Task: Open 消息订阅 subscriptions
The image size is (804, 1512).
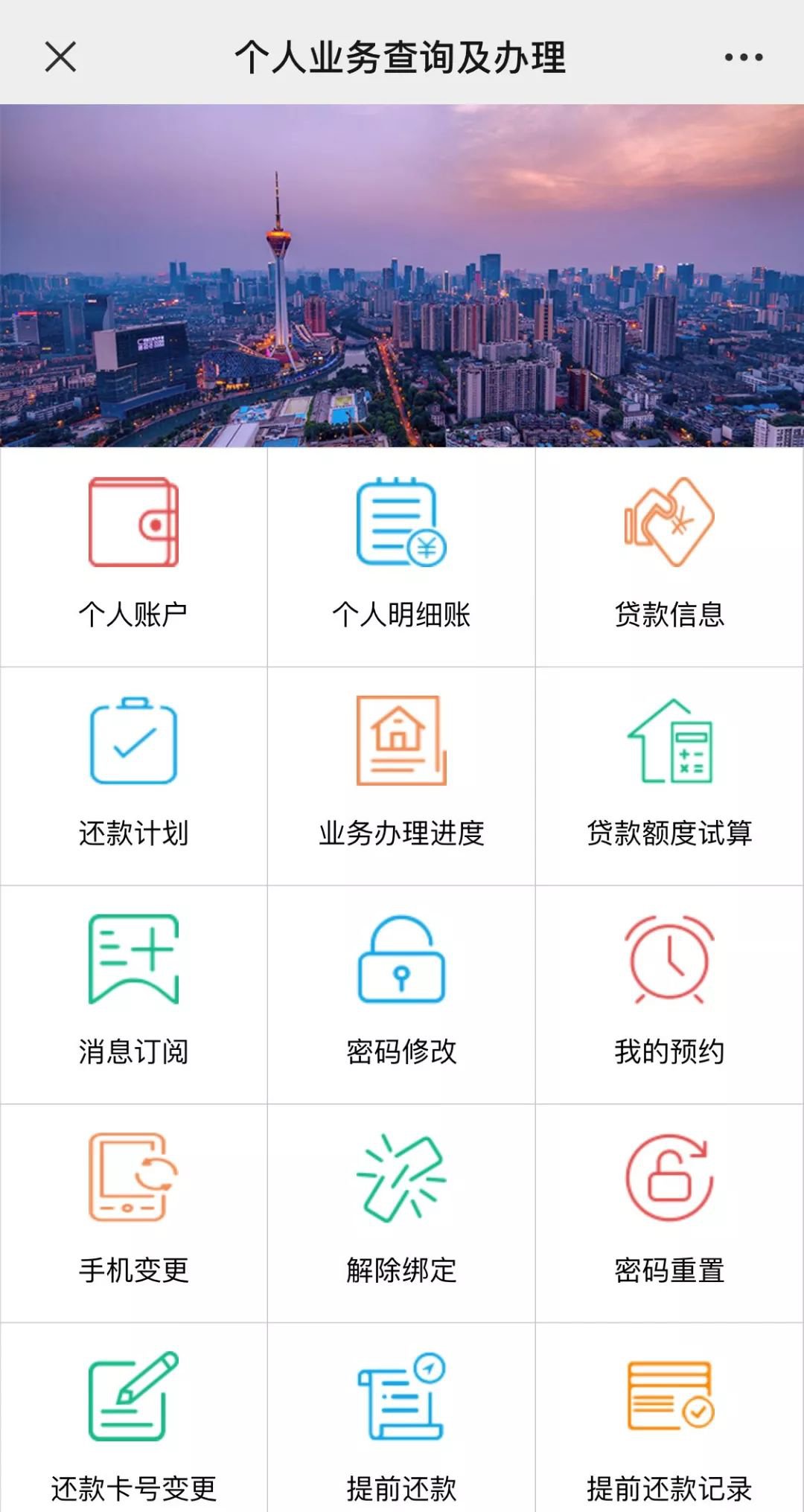Action: point(134,992)
